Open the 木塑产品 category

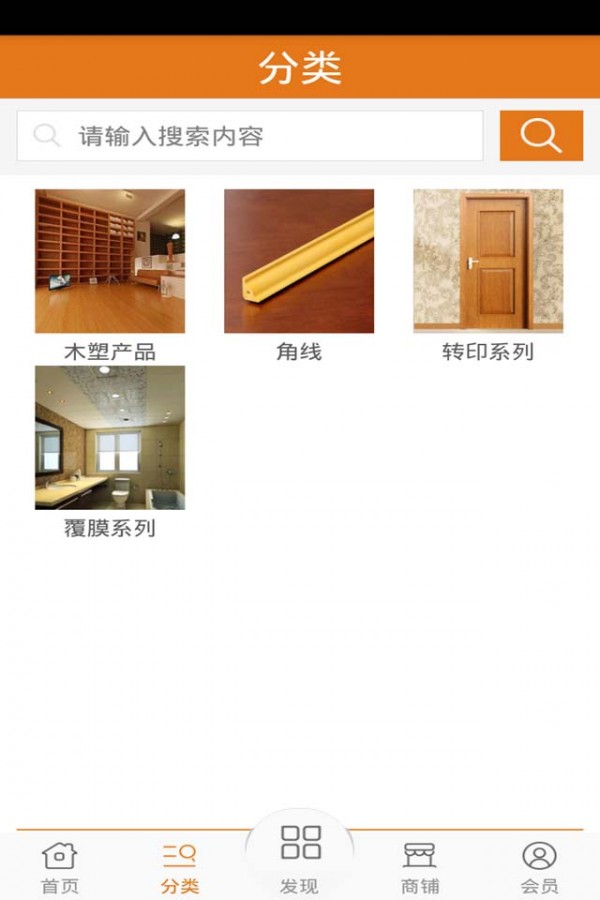coord(110,262)
